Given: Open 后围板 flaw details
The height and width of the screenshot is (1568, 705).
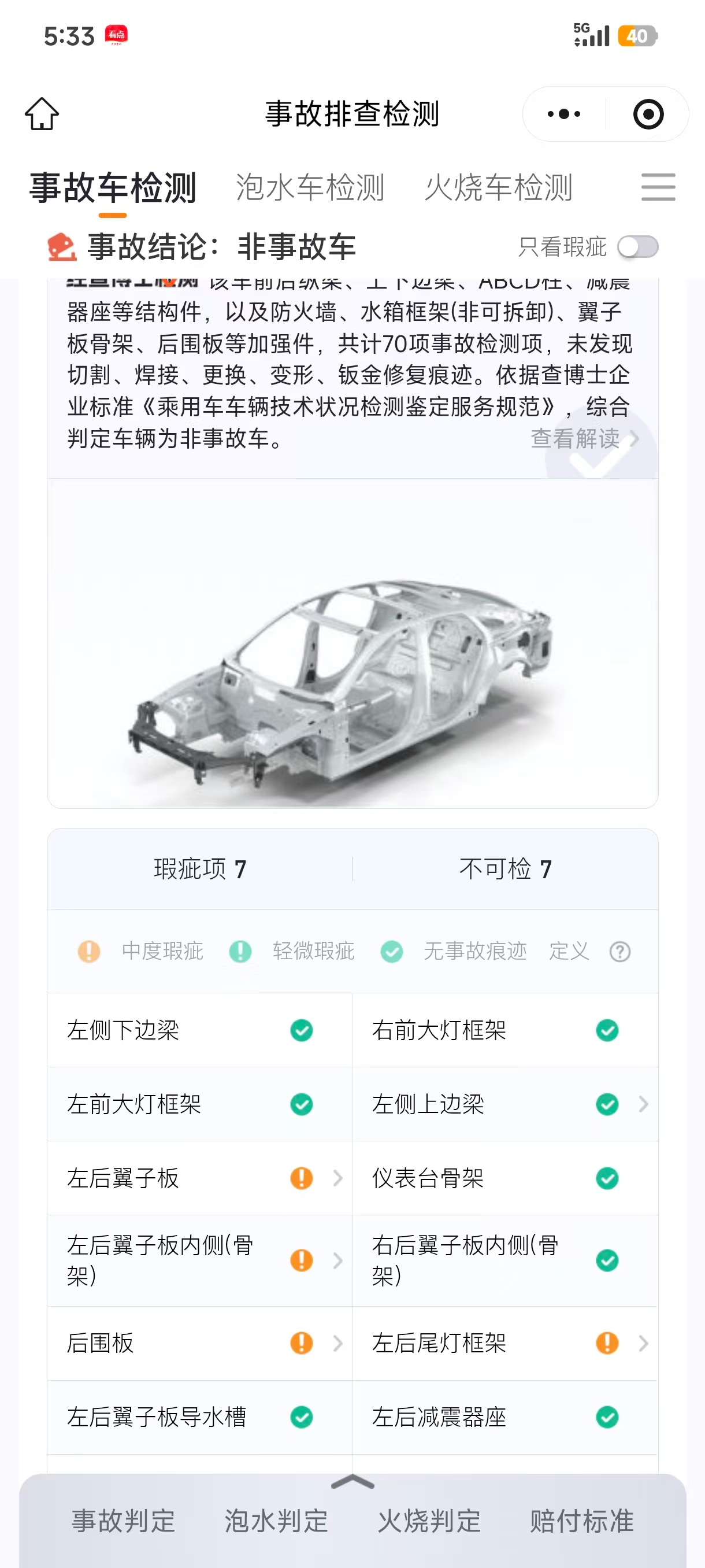Looking at the screenshot, I should [x=199, y=1343].
